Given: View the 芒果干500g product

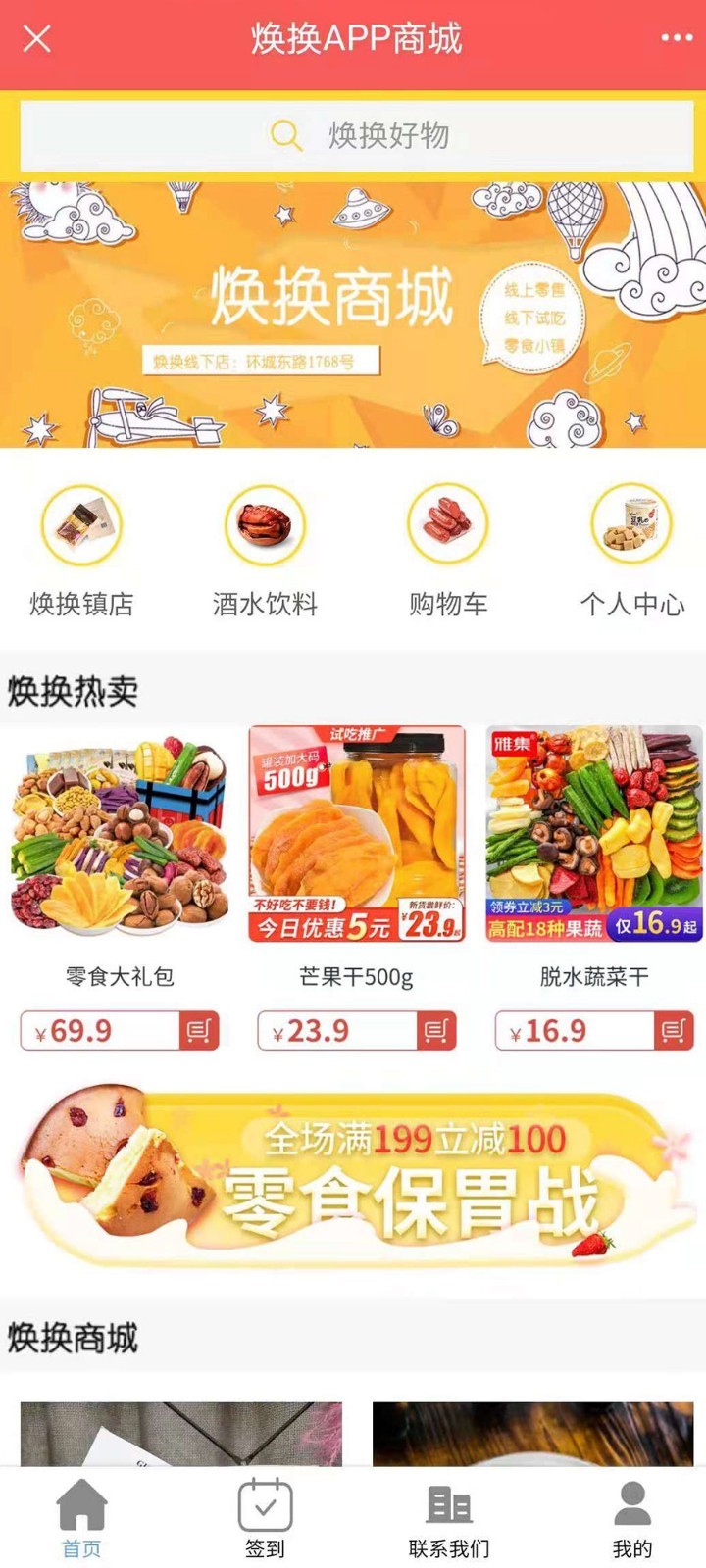Looking at the screenshot, I should pos(357,835).
